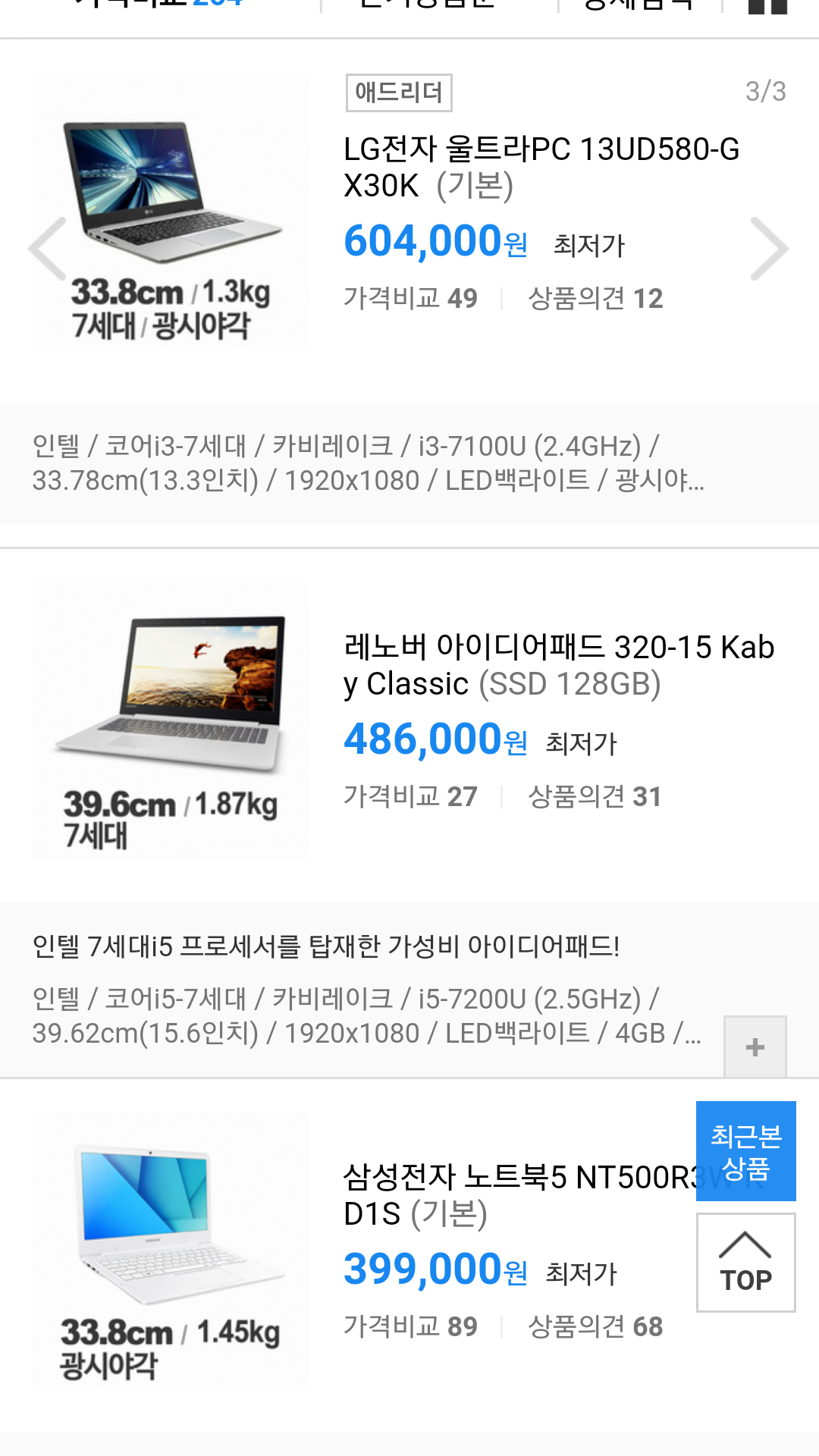Open 레노버 아이디어패드 320-15 product
819x1456 pixels.
[x=558, y=665]
